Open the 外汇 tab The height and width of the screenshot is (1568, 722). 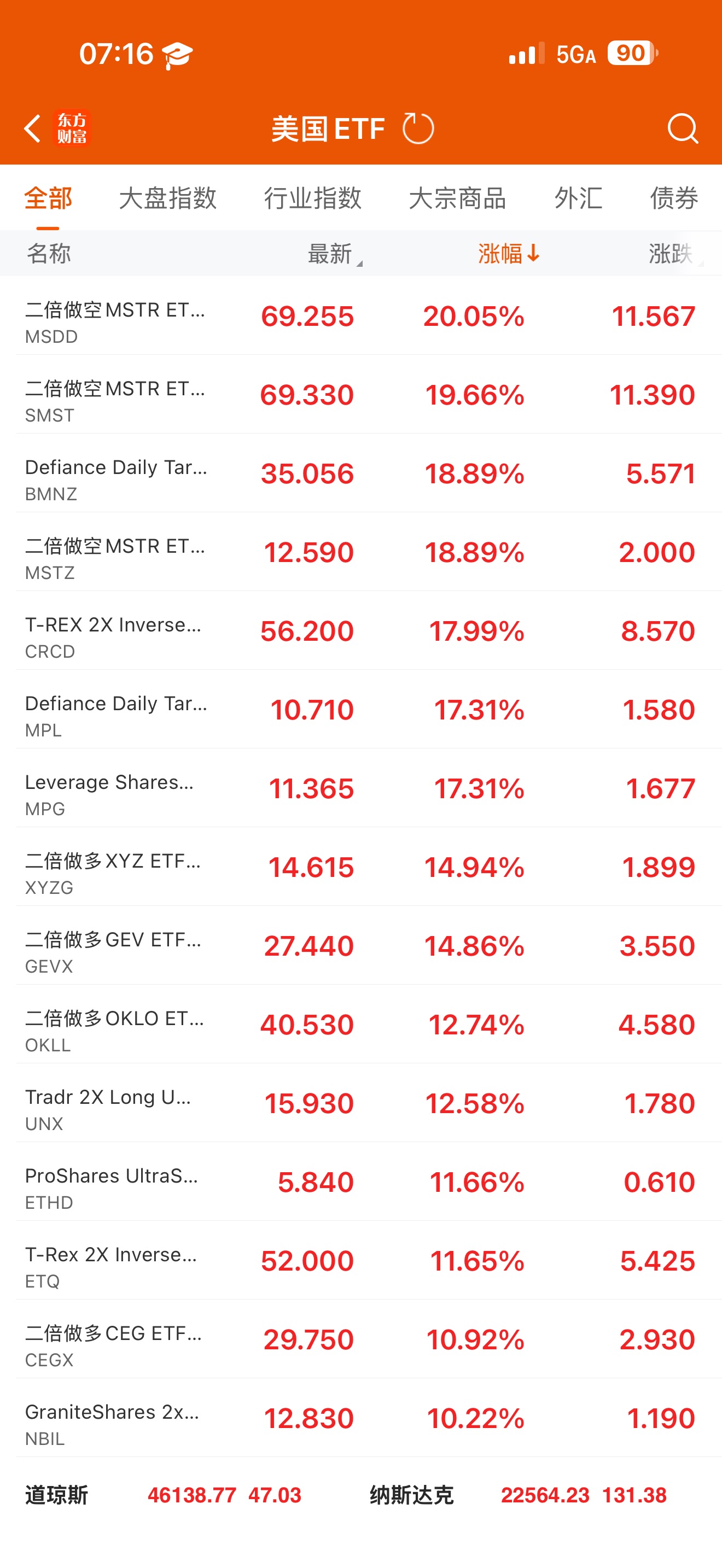[x=578, y=198]
